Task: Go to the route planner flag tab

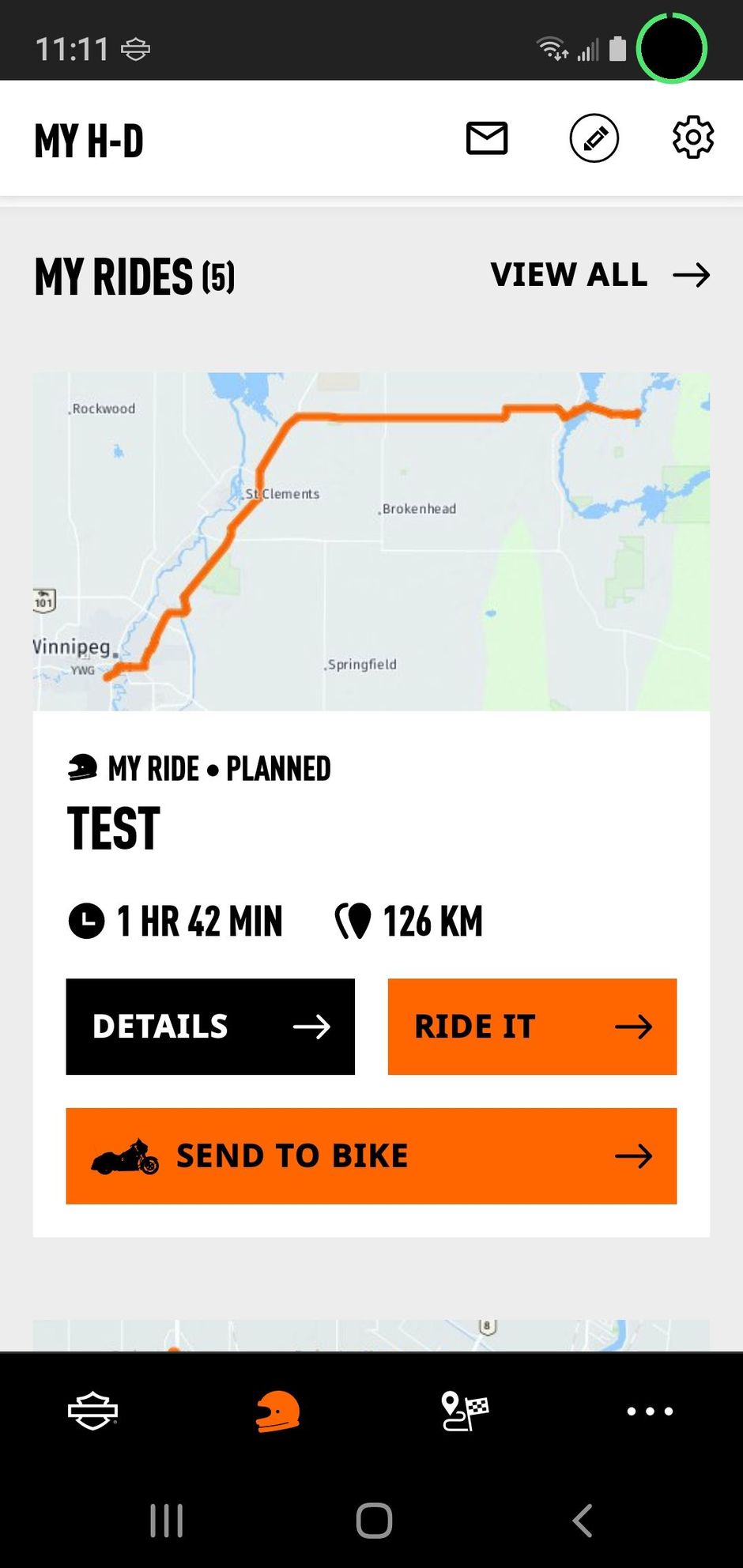Action: (x=465, y=1411)
